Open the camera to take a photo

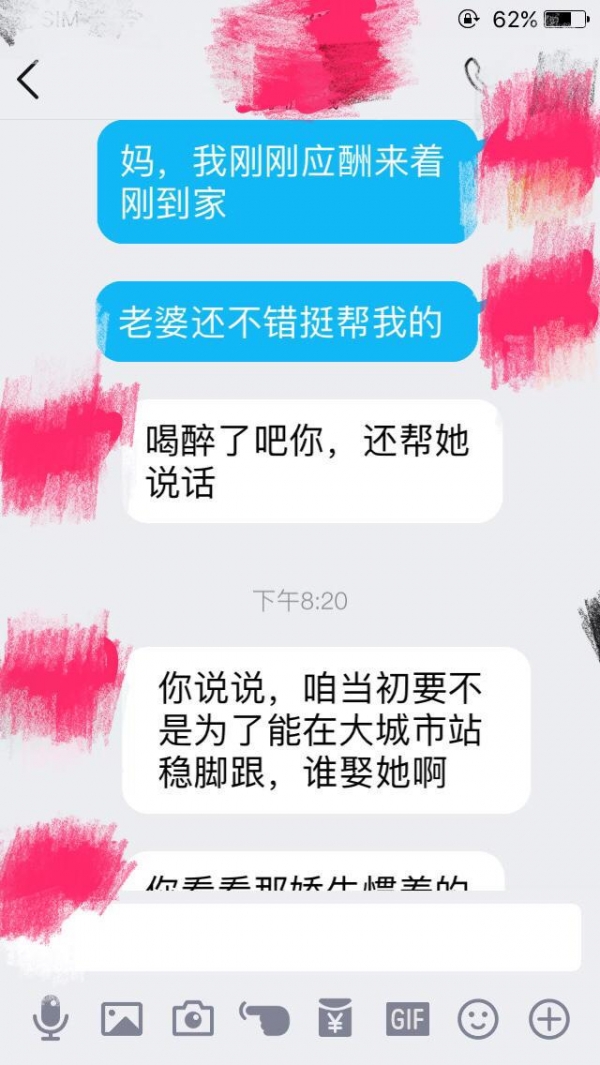coord(193,1020)
